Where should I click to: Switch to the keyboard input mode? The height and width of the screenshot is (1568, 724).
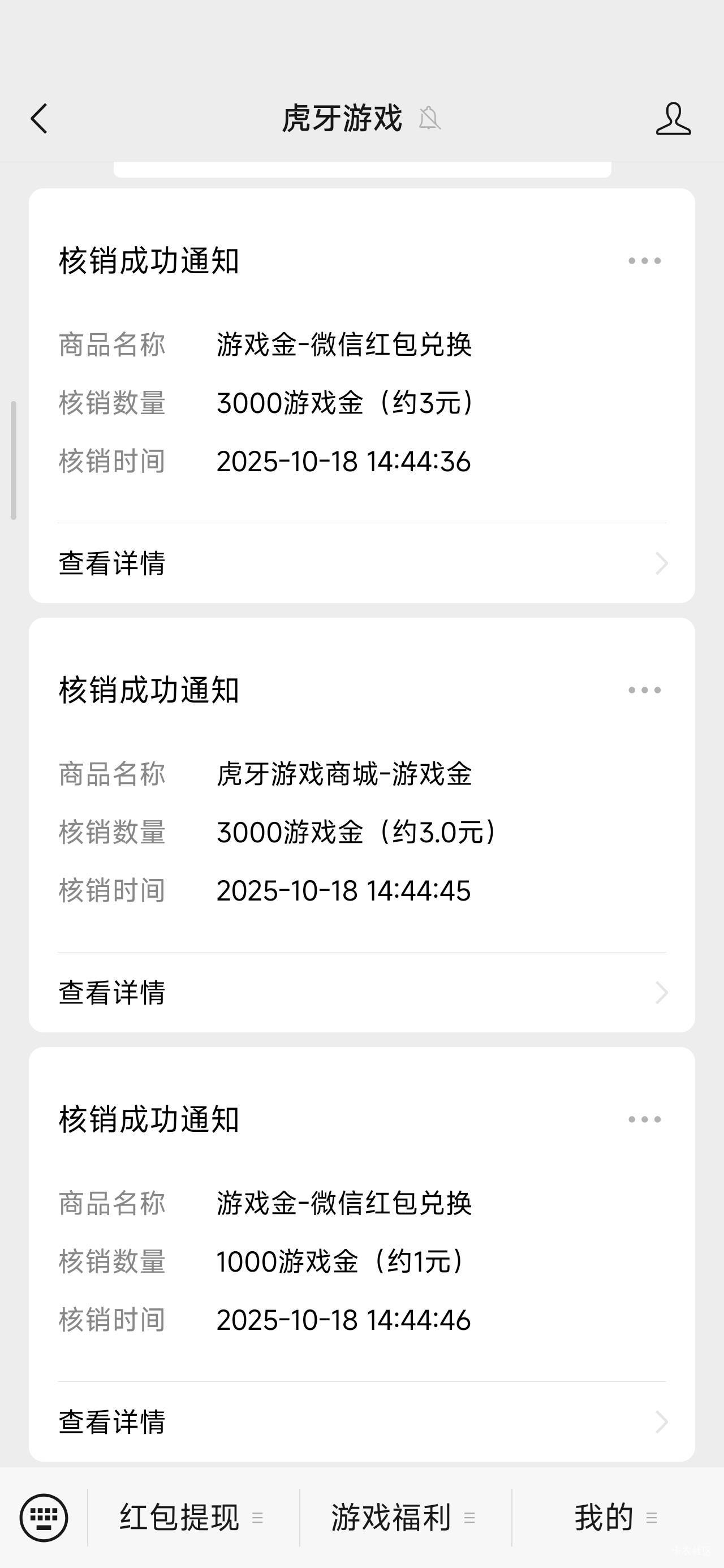coord(44,1518)
